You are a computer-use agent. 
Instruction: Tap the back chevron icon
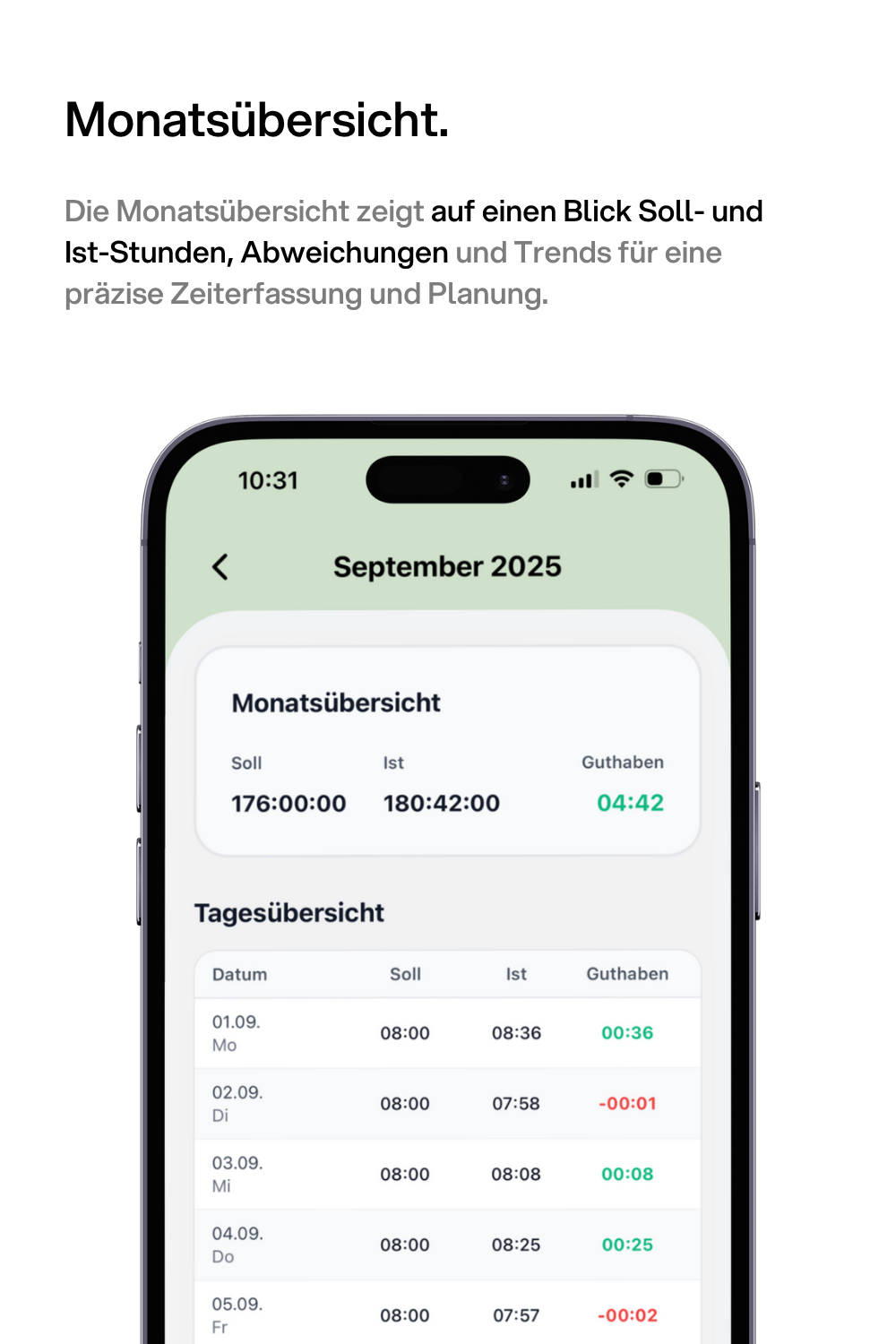pos(220,567)
